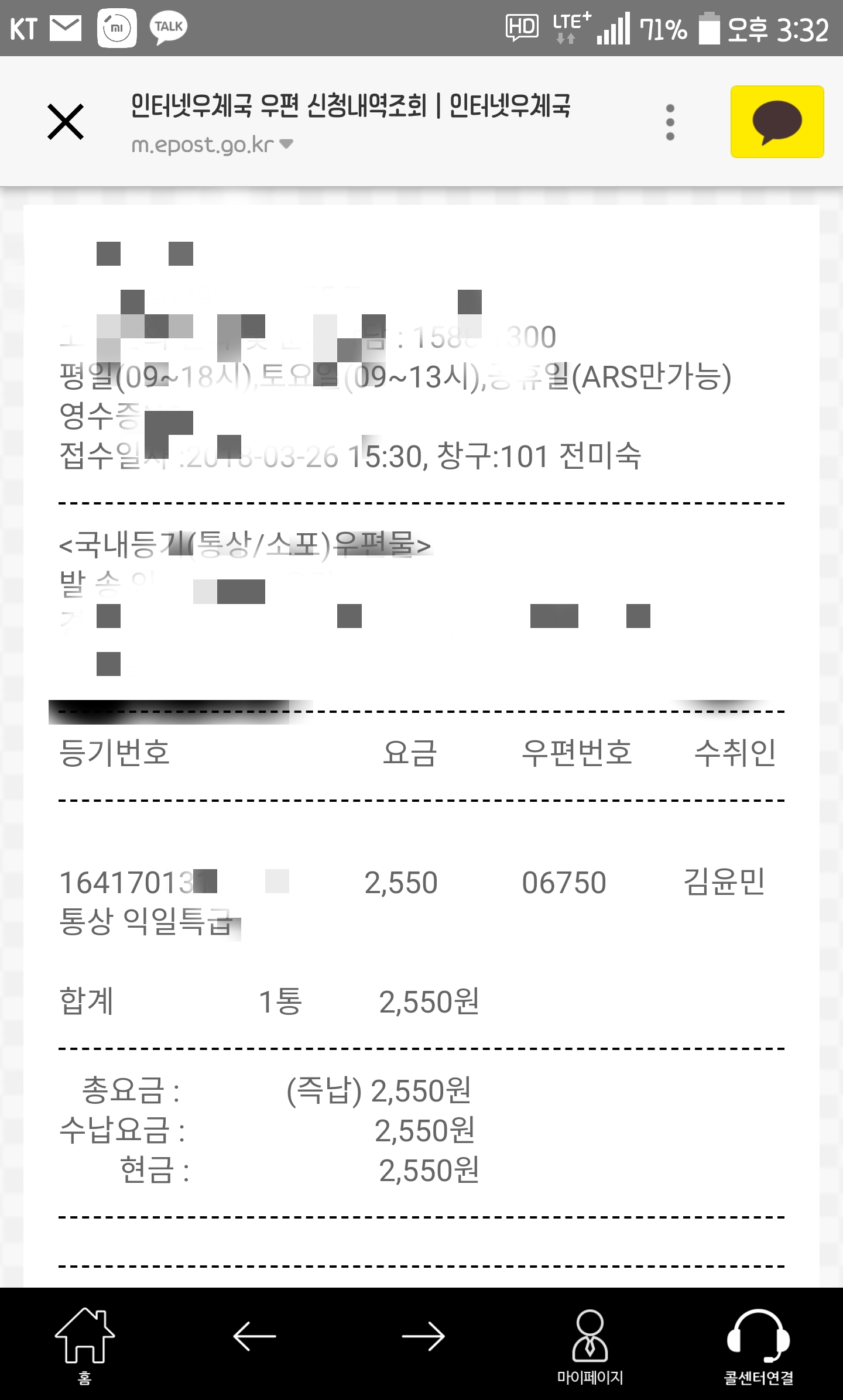The width and height of the screenshot is (843, 1400).
Task: Open 마이페이지
Action: [x=590, y=1346]
